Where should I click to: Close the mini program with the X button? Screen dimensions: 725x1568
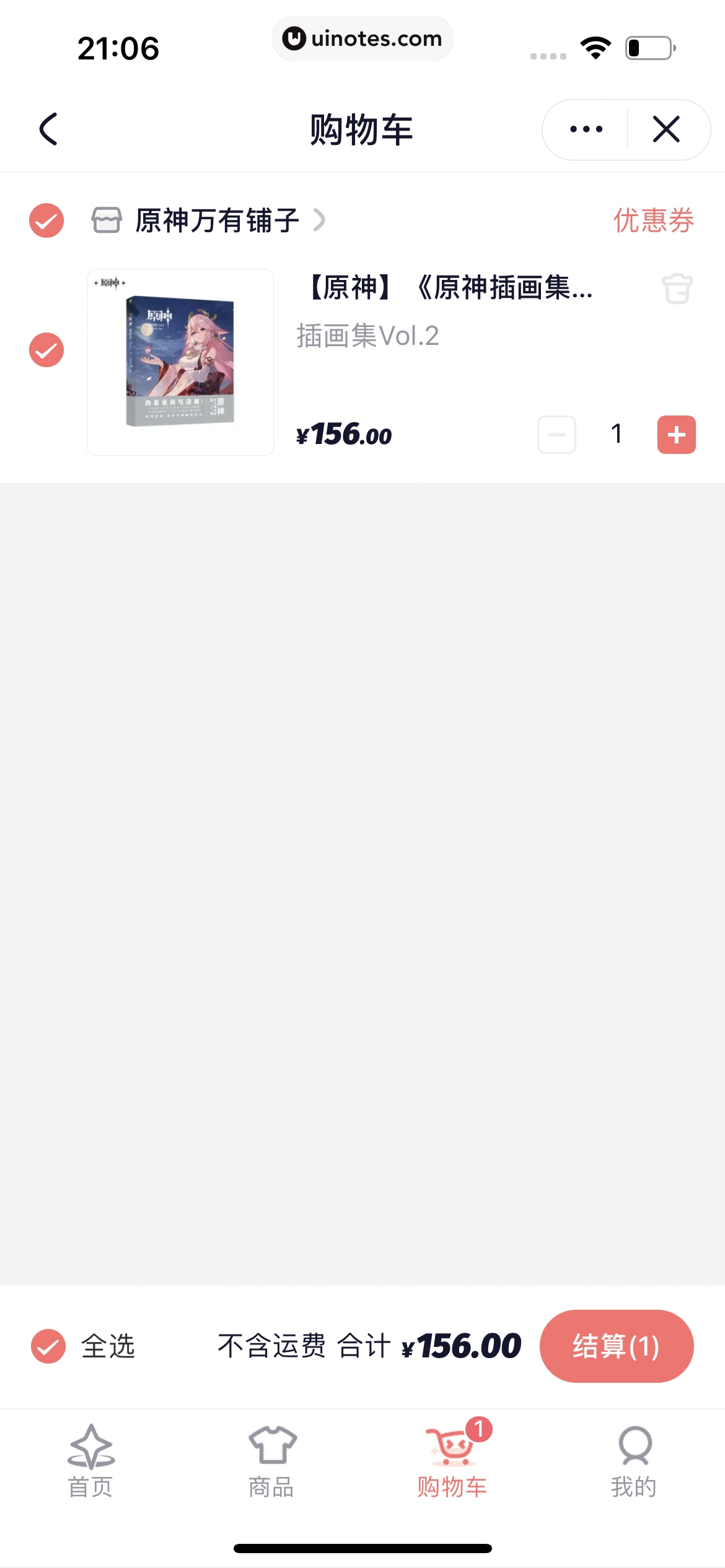point(665,129)
